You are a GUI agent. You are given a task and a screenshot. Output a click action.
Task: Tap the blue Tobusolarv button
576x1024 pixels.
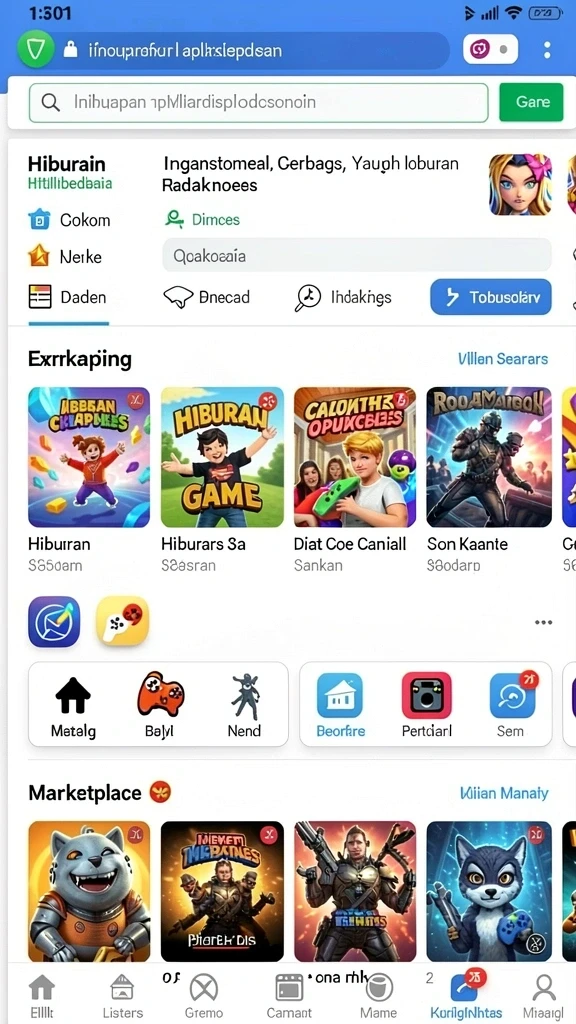(491, 298)
